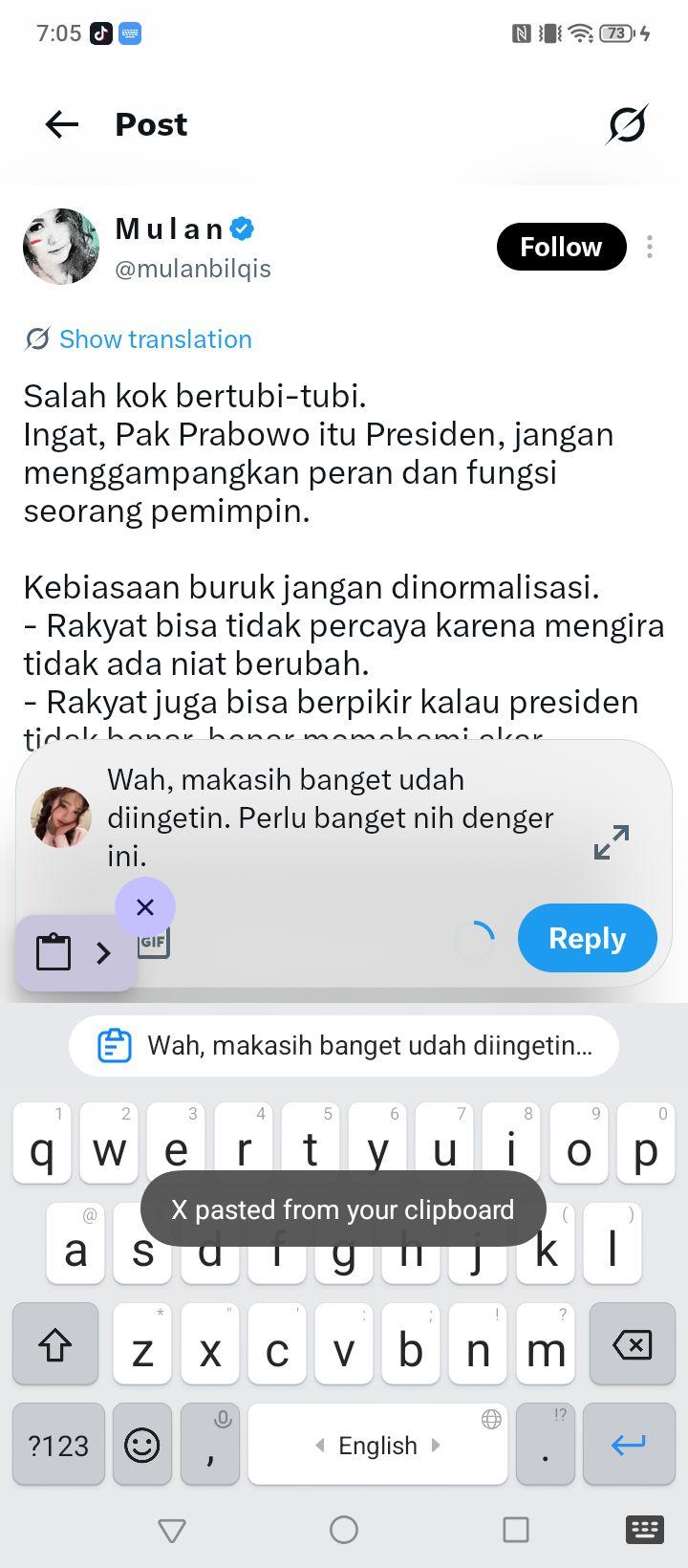The image size is (688, 1568).
Task: Open the floating clipboard panel
Action: coord(75,953)
